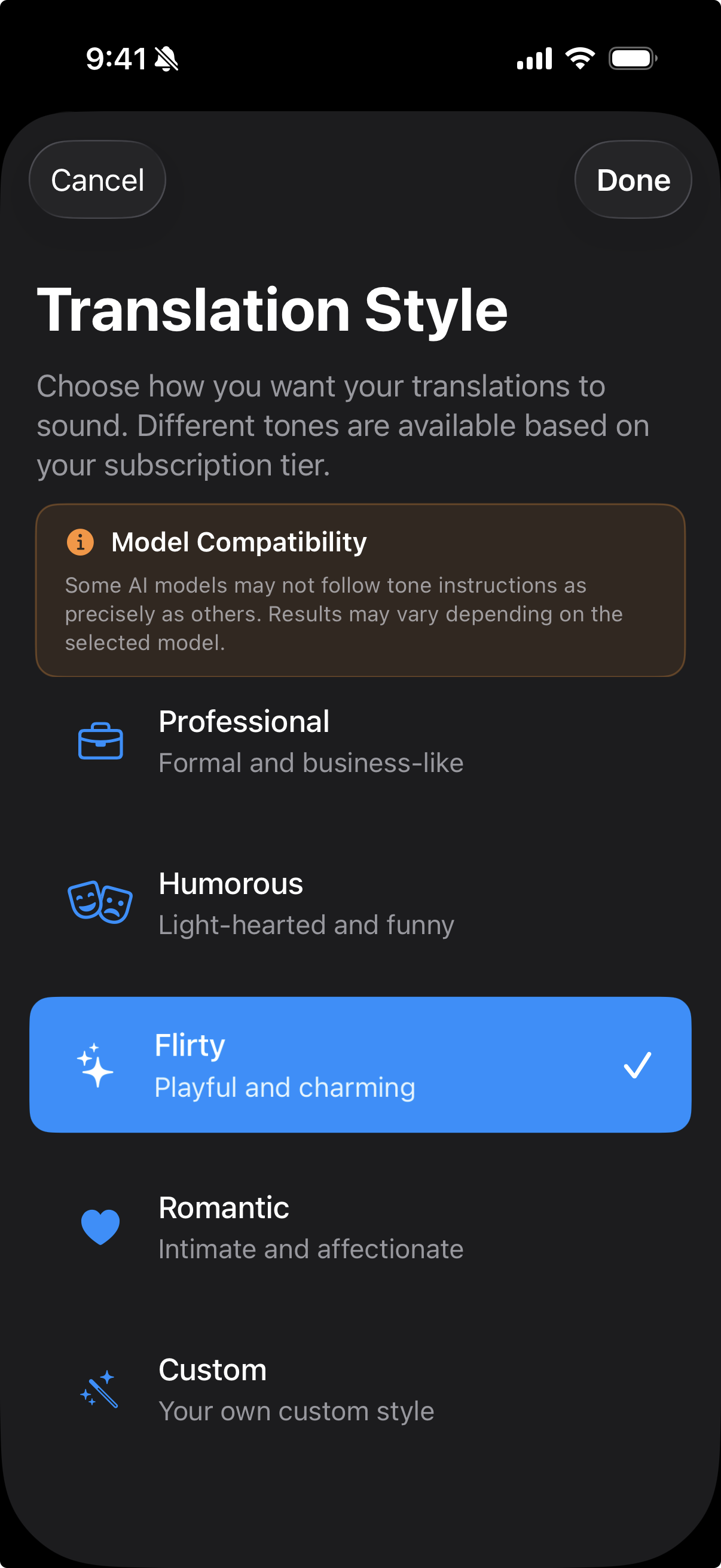Click the heart icon next to Romantic
Screen dimensions: 721x1568
pos(101,1227)
